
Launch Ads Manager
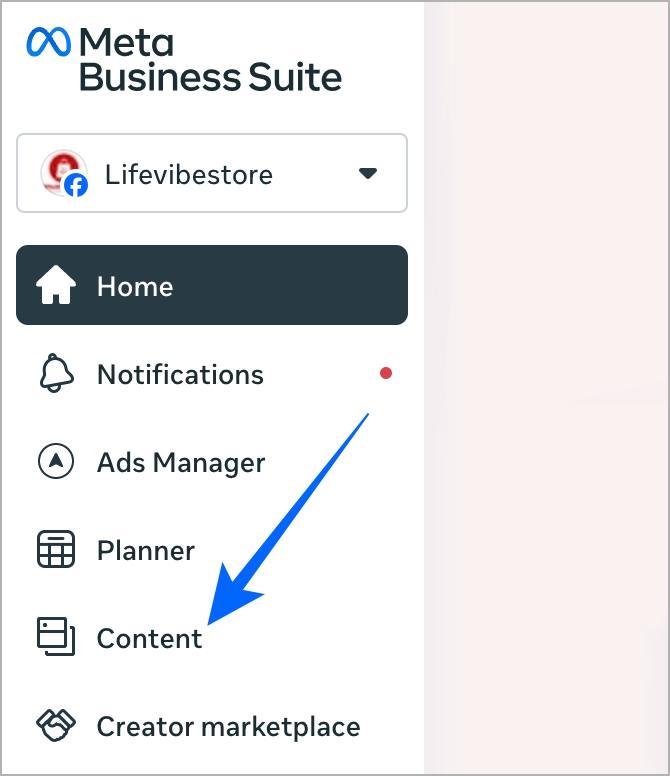180,463
